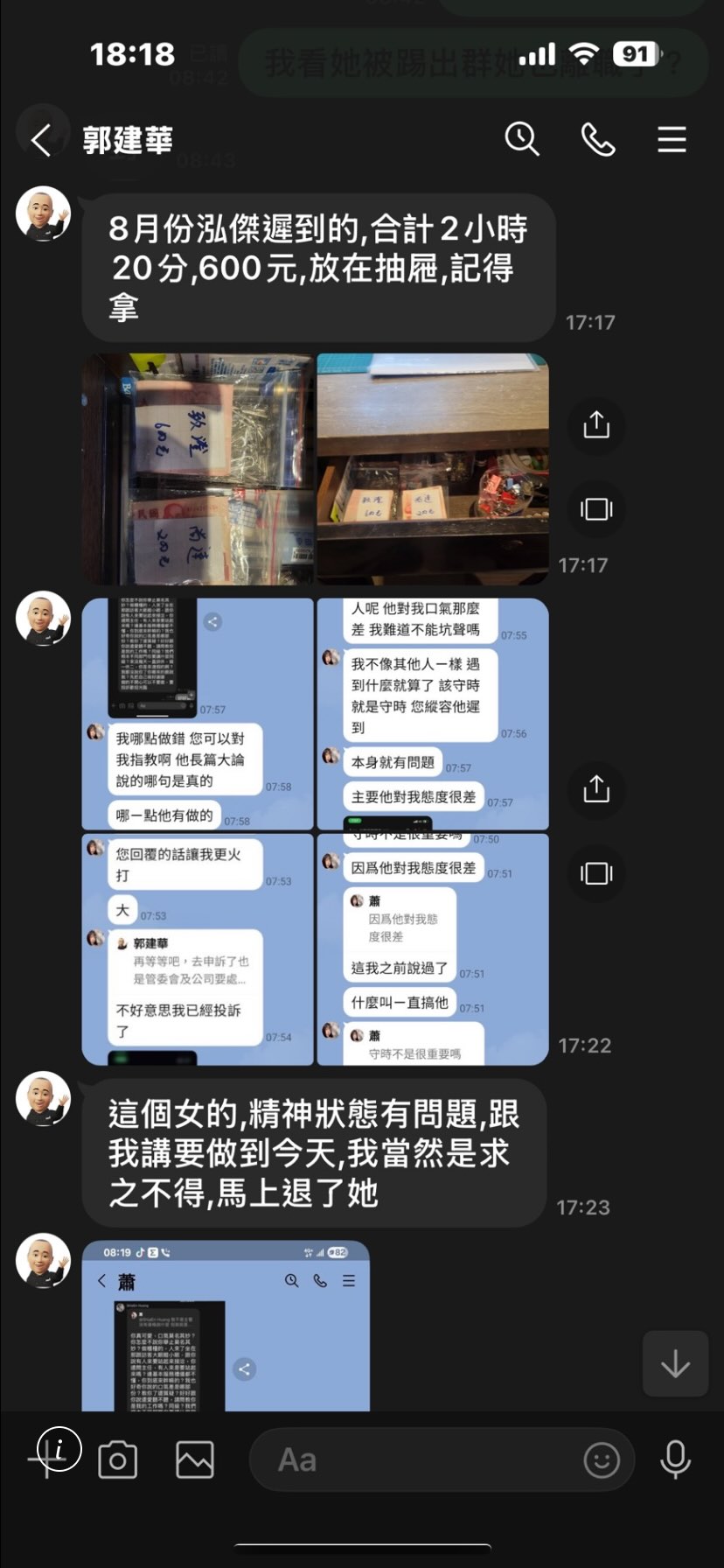
Task: Open screenshot showing 本身就有問題
Action: click(x=433, y=714)
